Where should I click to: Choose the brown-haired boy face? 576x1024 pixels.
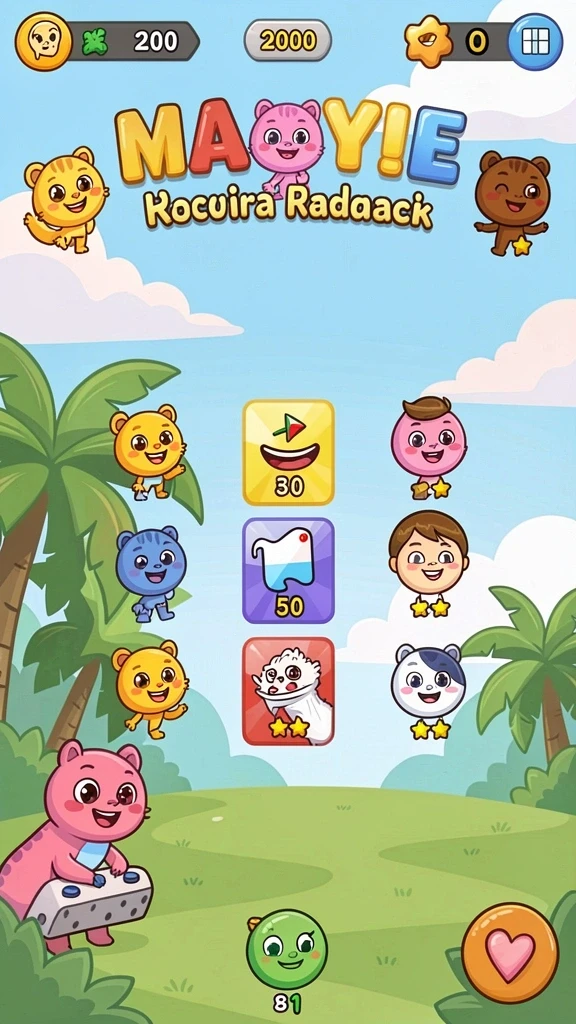click(428, 562)
